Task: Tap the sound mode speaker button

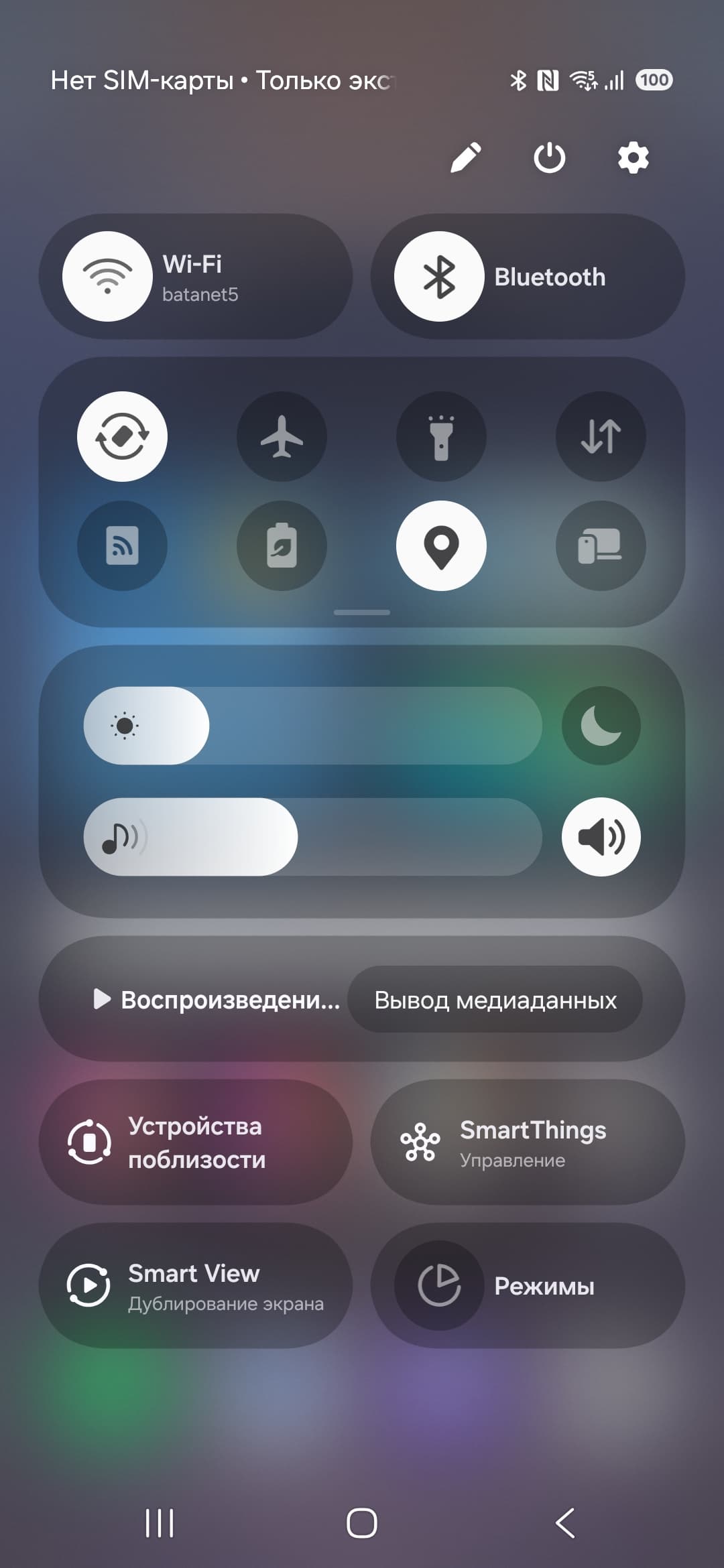Action: click(x=601, y=837)
